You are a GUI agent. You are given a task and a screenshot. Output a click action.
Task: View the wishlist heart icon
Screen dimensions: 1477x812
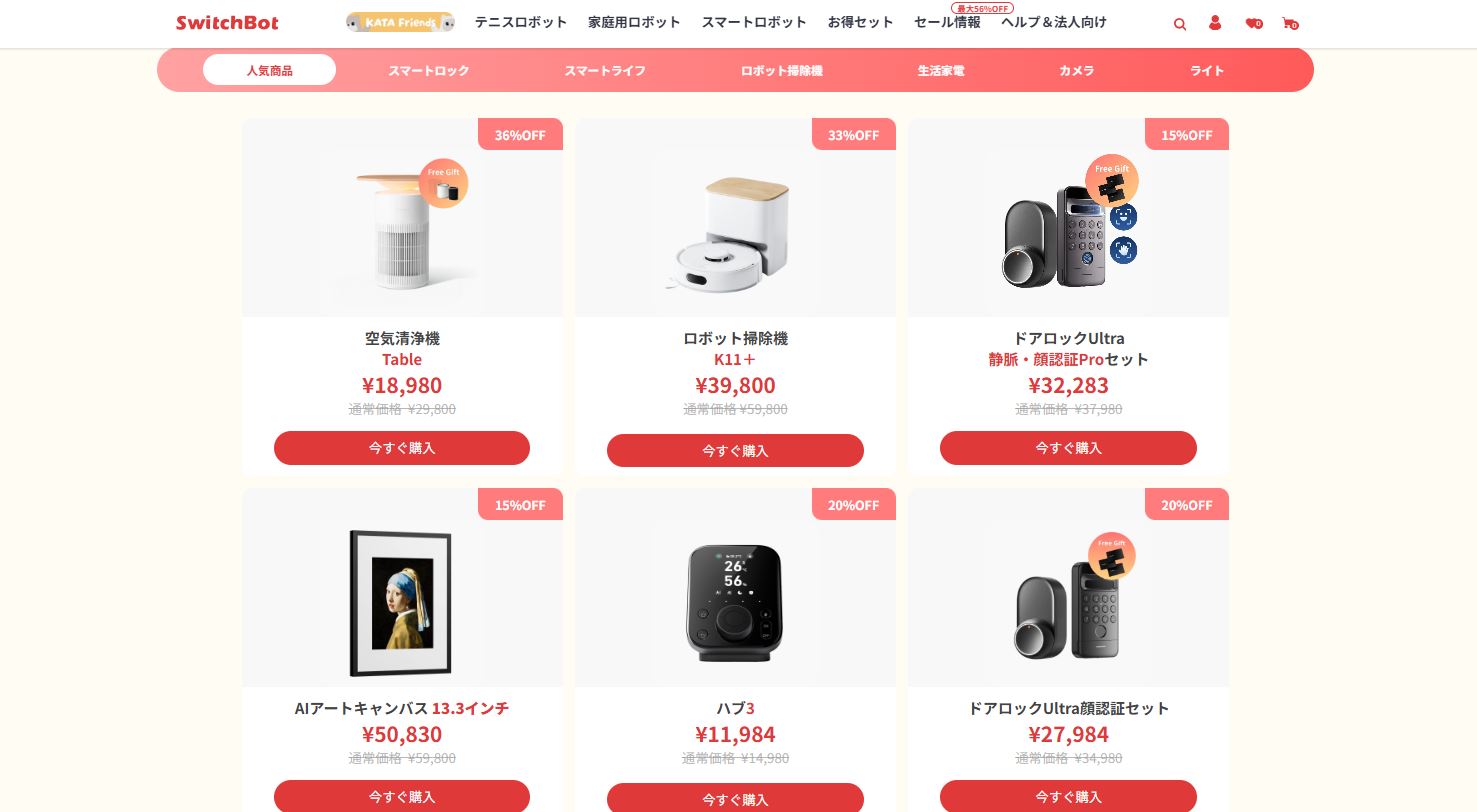click(1252, 23)
